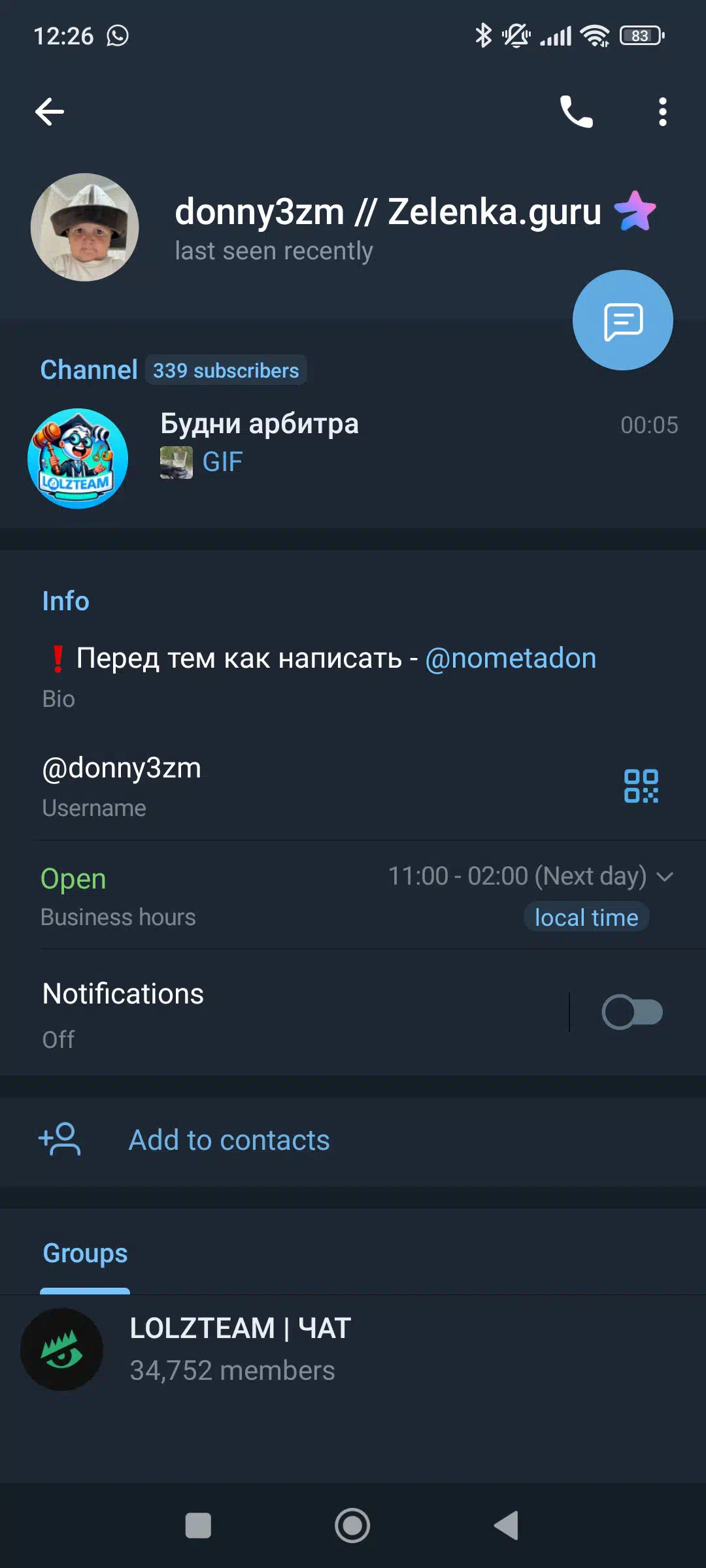Open the LOLZTEAM | ЧАТ group
The height and width of the screenshot is (1568, 706).
353,1350
